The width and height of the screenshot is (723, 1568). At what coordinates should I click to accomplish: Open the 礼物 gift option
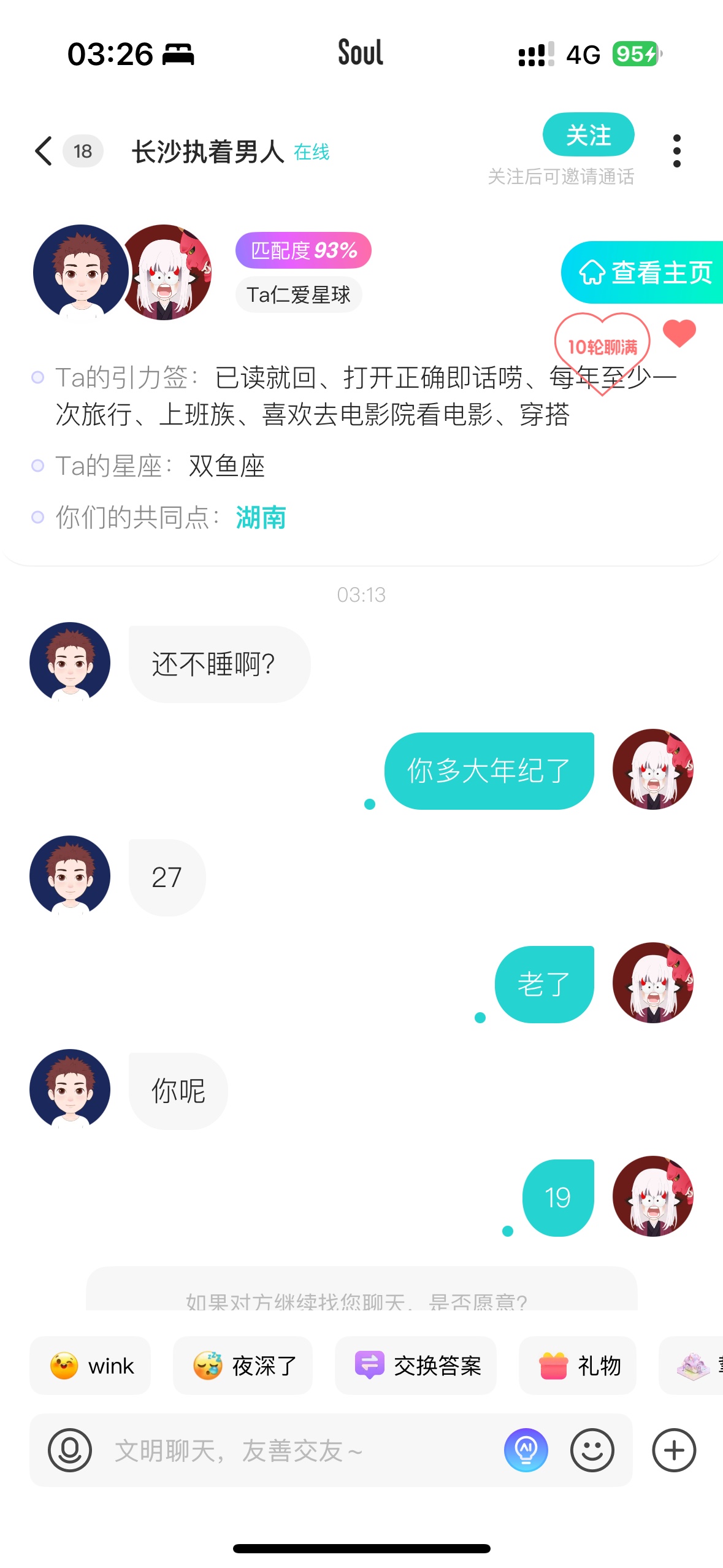click(578, 1366)
